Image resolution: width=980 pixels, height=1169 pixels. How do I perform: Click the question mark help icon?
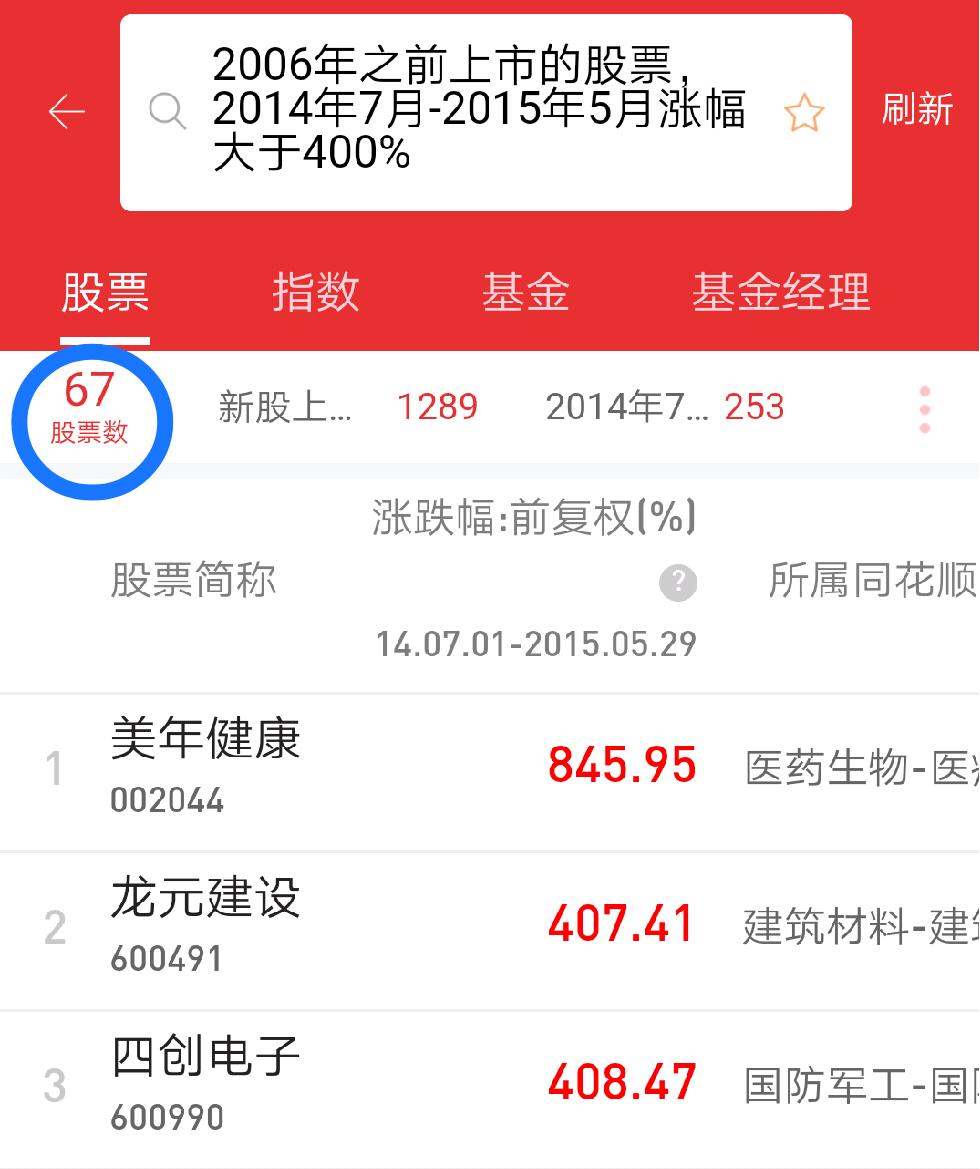point(678,580)
